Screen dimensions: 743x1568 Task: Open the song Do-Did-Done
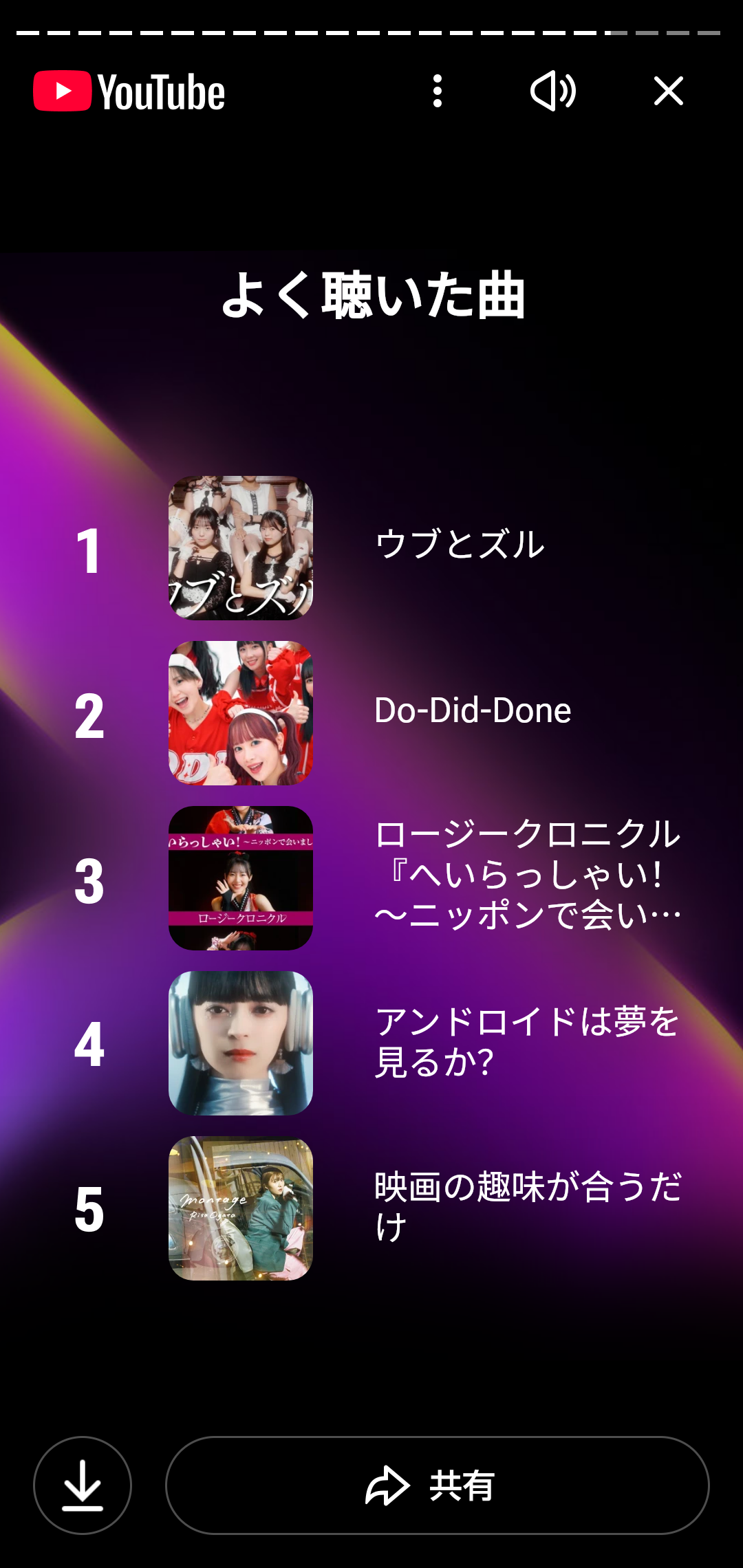click(472, 711)
